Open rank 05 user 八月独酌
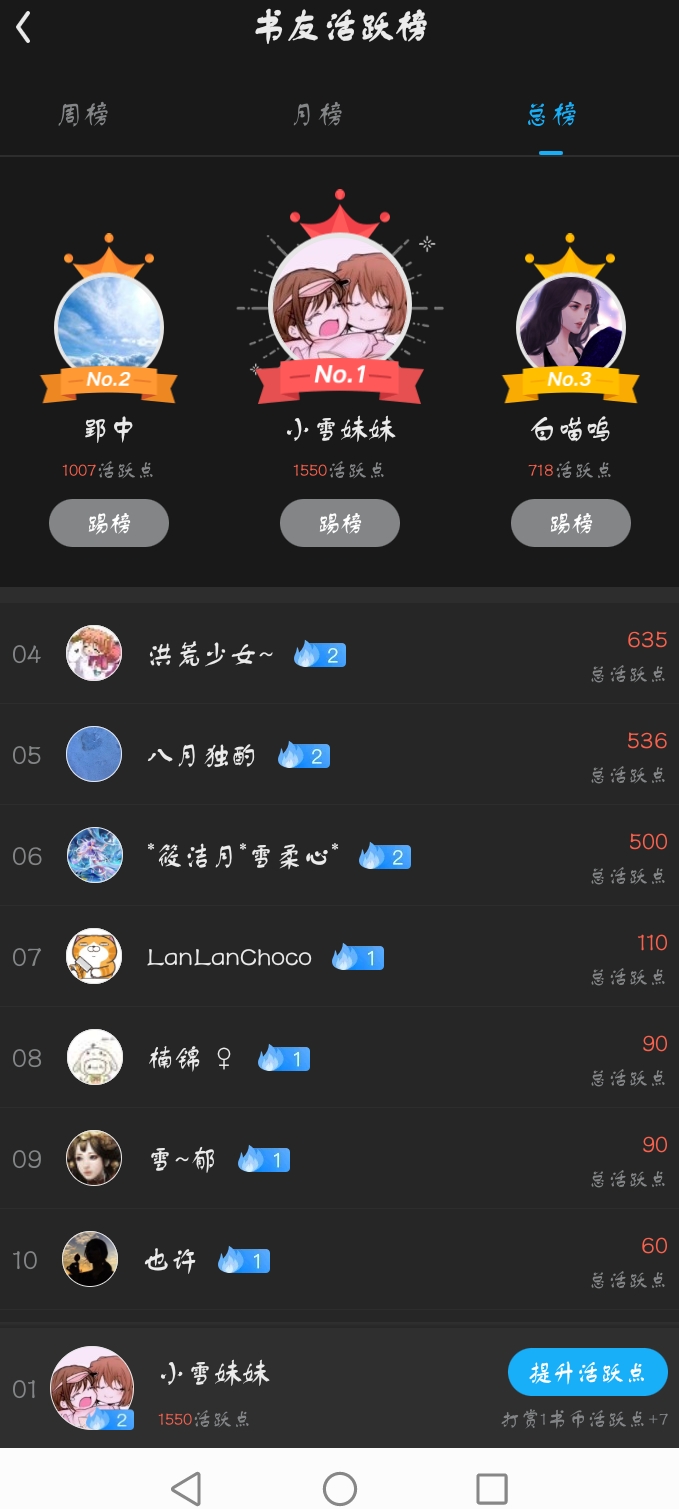Viewport: 679px width, 1509px height. pyautogui.click(x=201, y=755)
